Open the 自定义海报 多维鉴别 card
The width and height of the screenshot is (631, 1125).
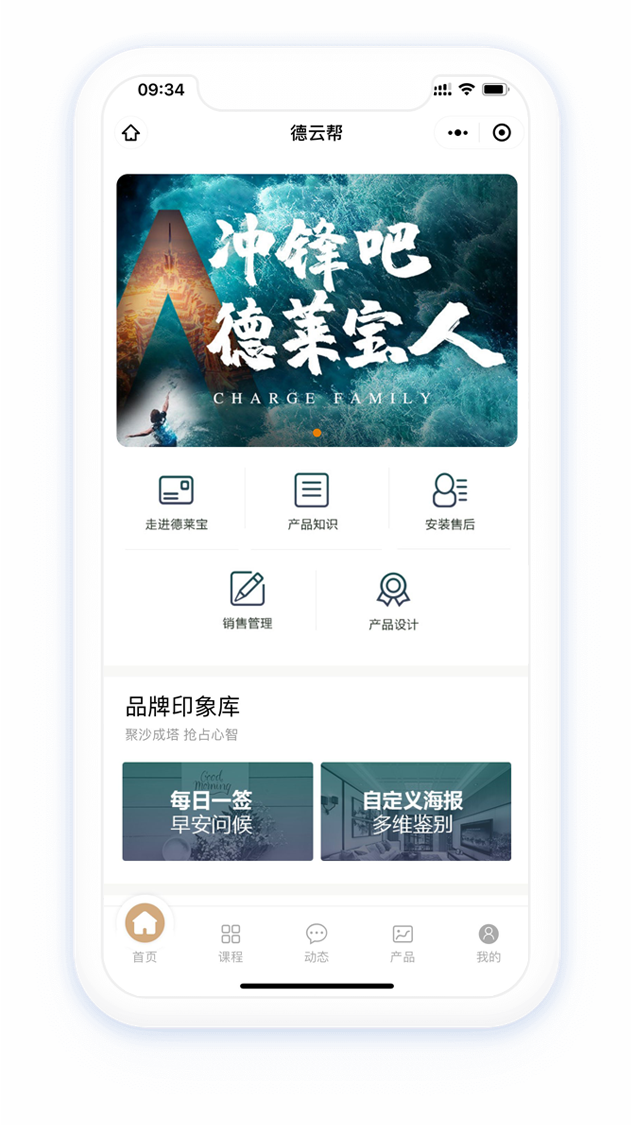[x=416, y=811]
